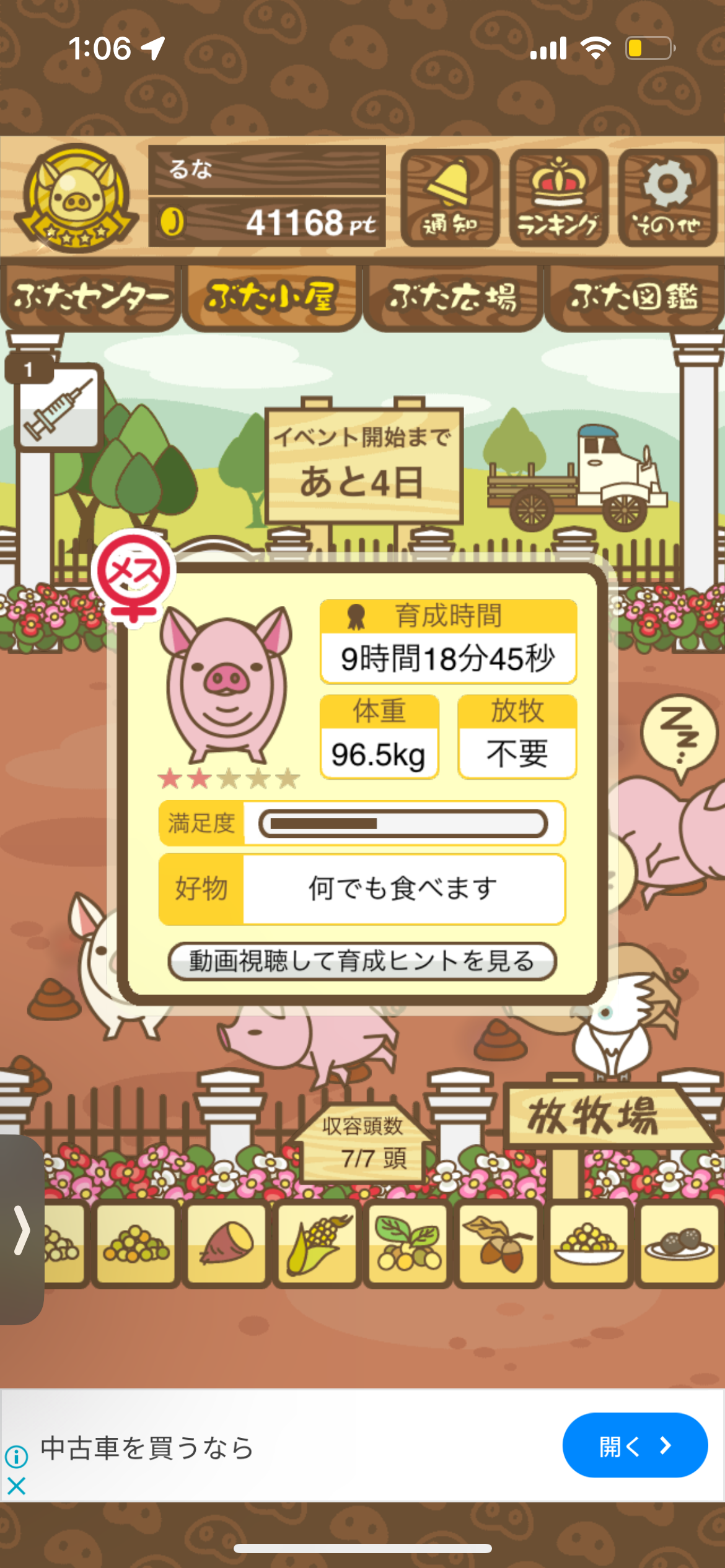
Task: Tap the 開く ad button
Action: (635, 1445)
